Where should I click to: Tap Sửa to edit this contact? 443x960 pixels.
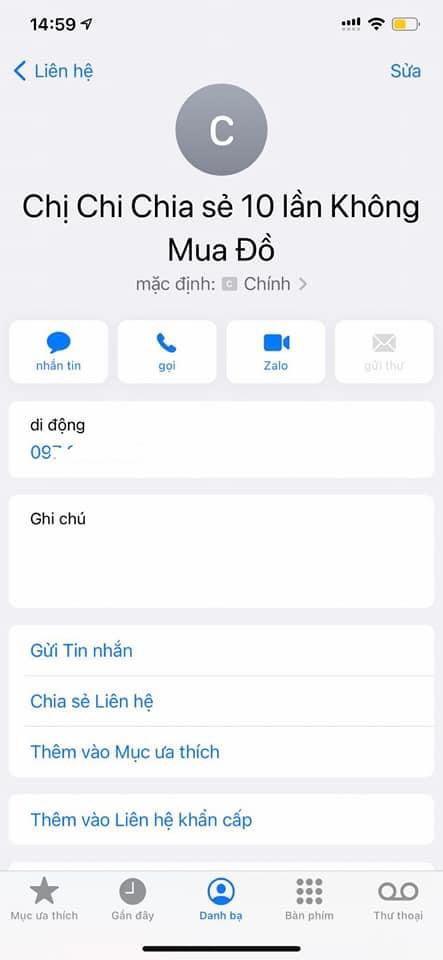[405, 71]
